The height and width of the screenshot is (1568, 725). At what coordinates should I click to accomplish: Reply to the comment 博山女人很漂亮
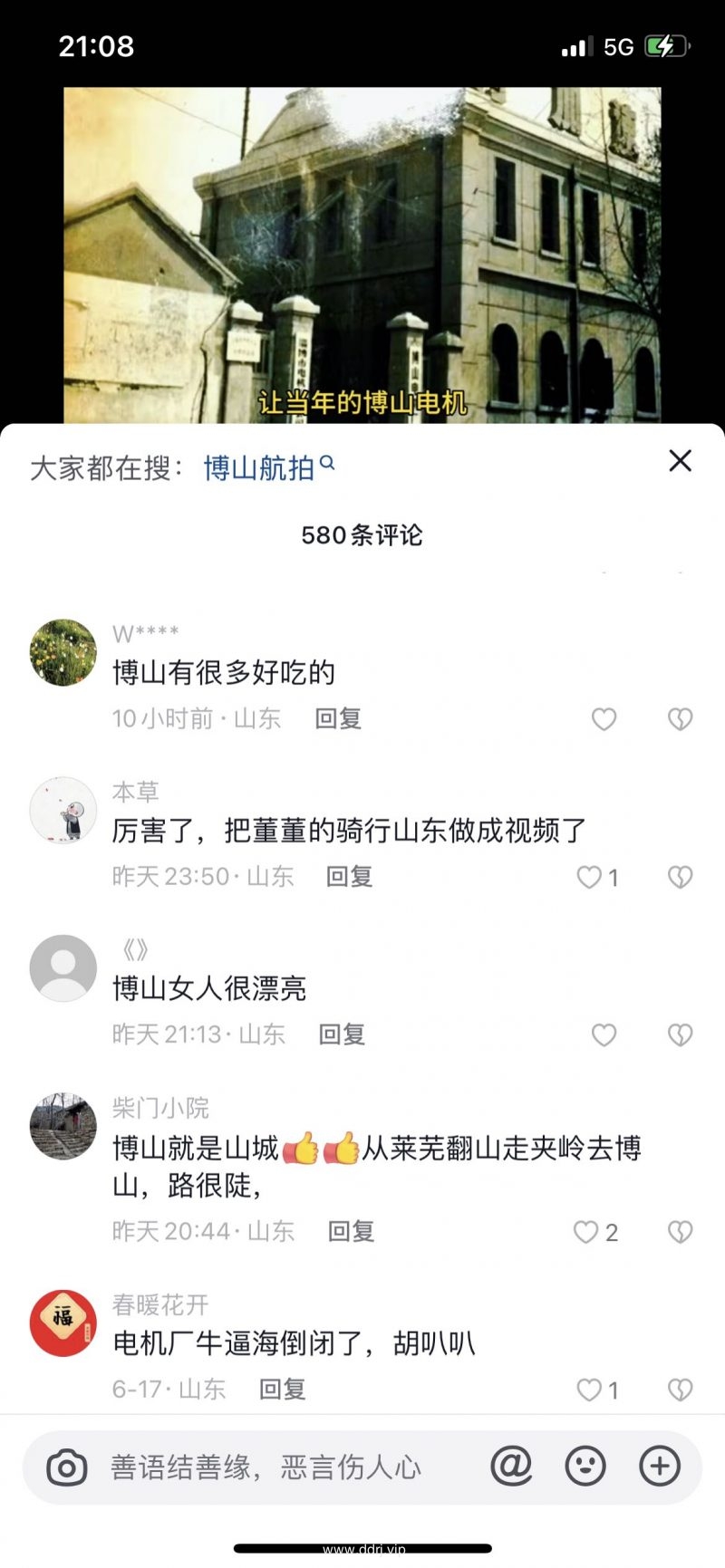pos(342,1034)
